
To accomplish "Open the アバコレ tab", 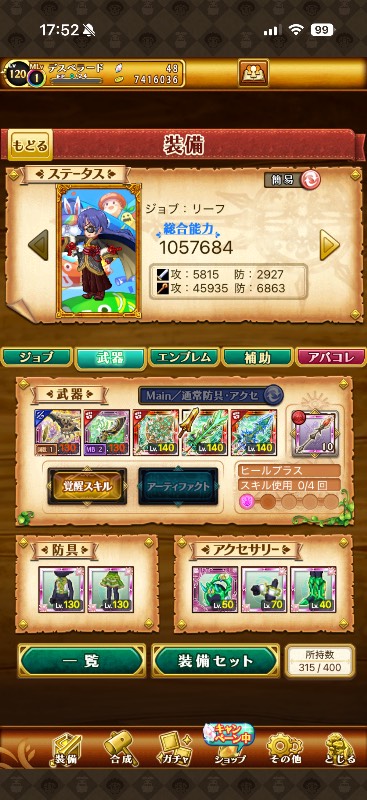I will tap(331, 357).
